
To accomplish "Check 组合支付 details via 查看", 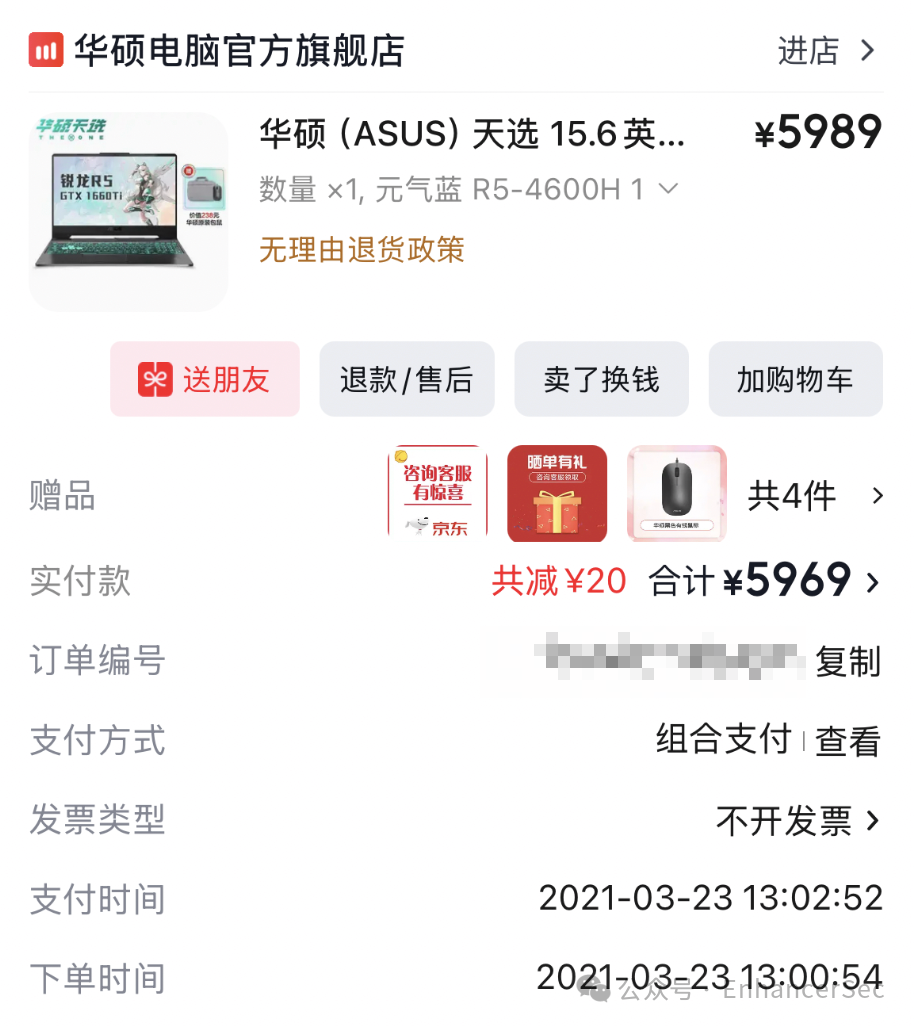I will coord(848,741).
